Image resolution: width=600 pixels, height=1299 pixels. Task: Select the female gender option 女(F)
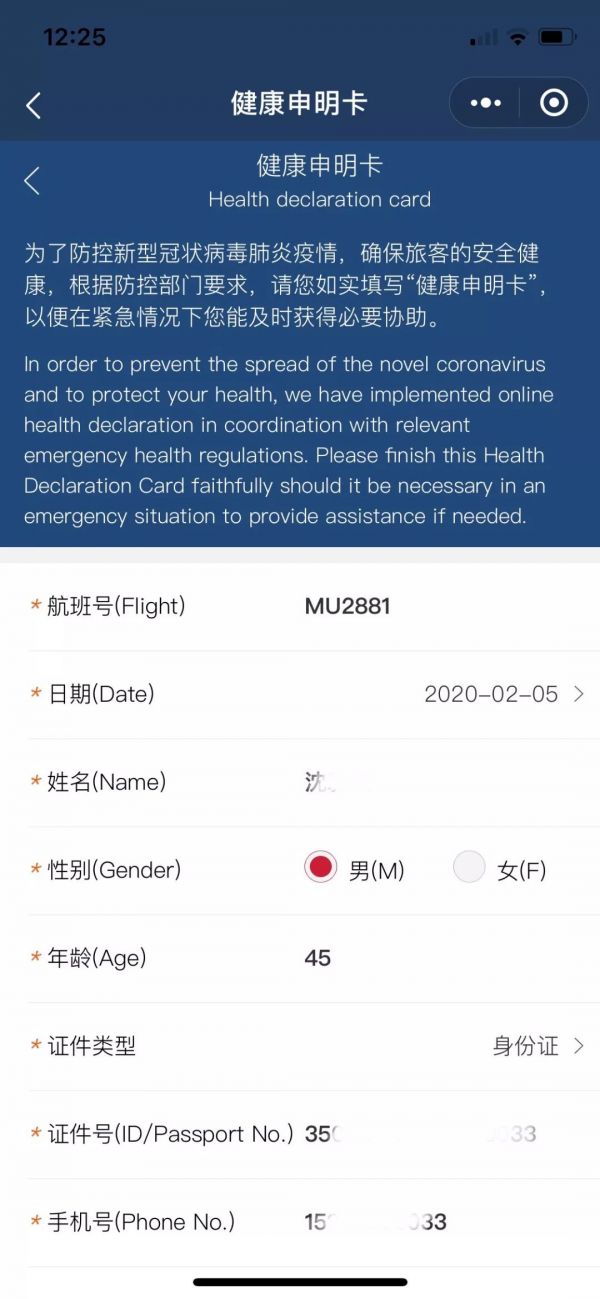click(500, 869)
